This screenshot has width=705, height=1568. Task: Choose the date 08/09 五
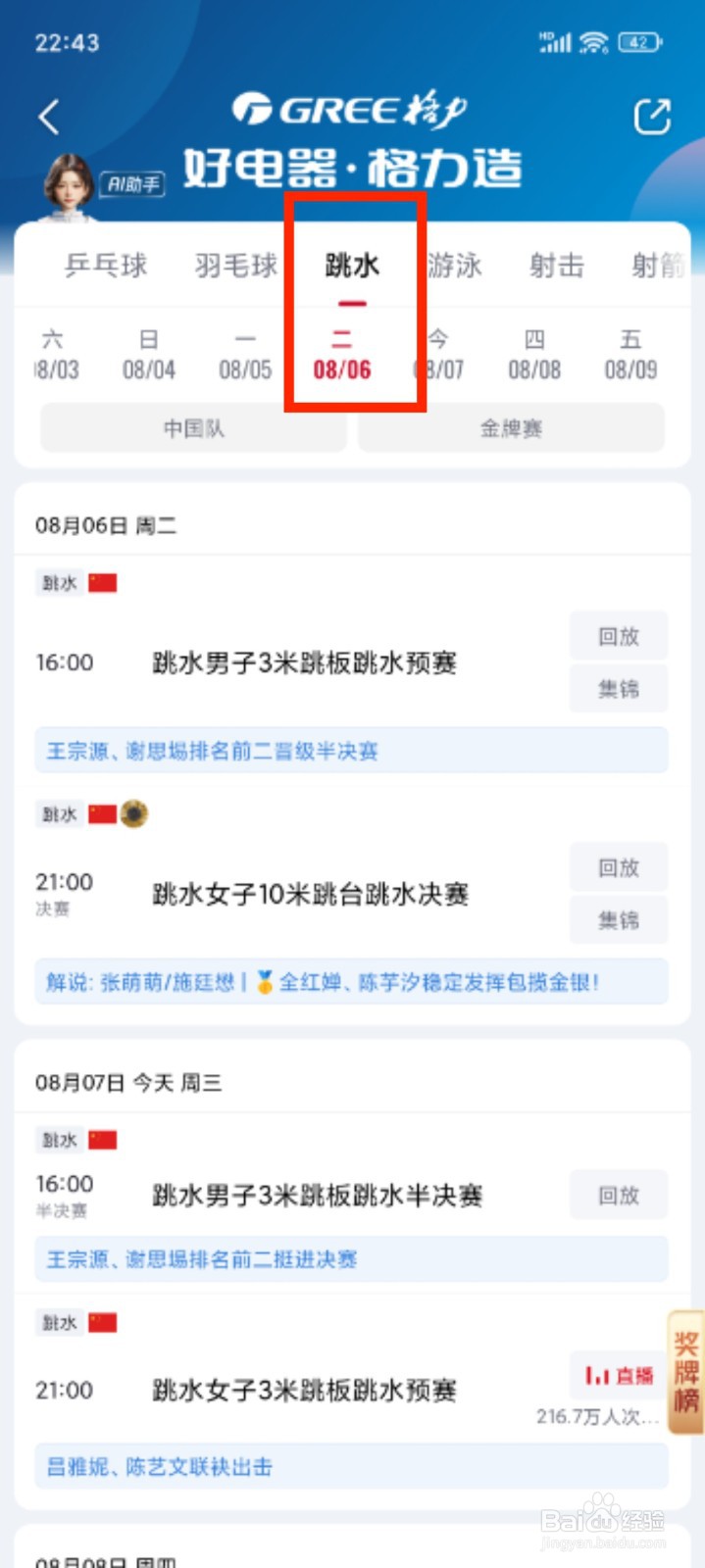tap(630, 355)
